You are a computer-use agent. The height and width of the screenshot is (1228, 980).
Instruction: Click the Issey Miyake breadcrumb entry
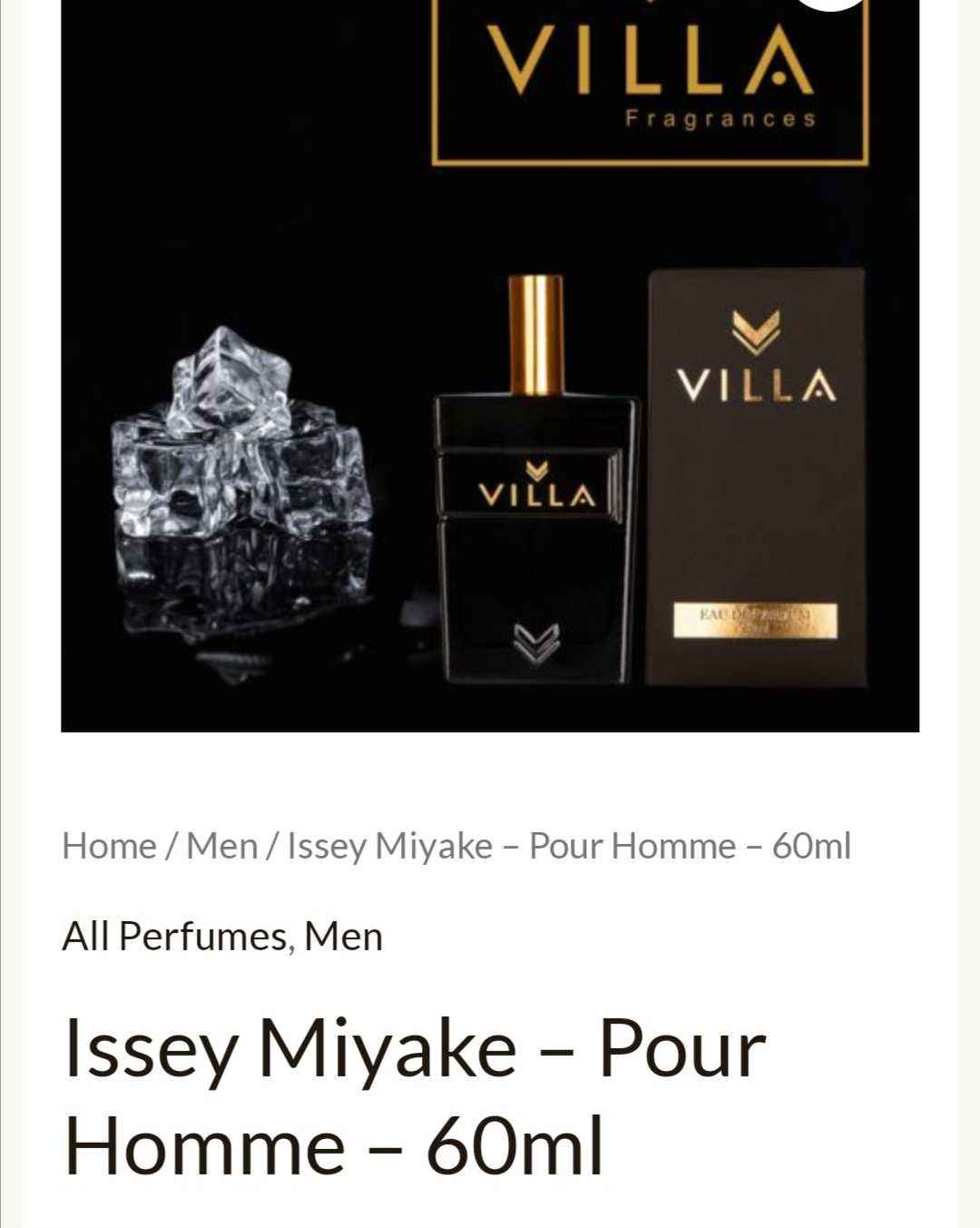click(567, 845)
